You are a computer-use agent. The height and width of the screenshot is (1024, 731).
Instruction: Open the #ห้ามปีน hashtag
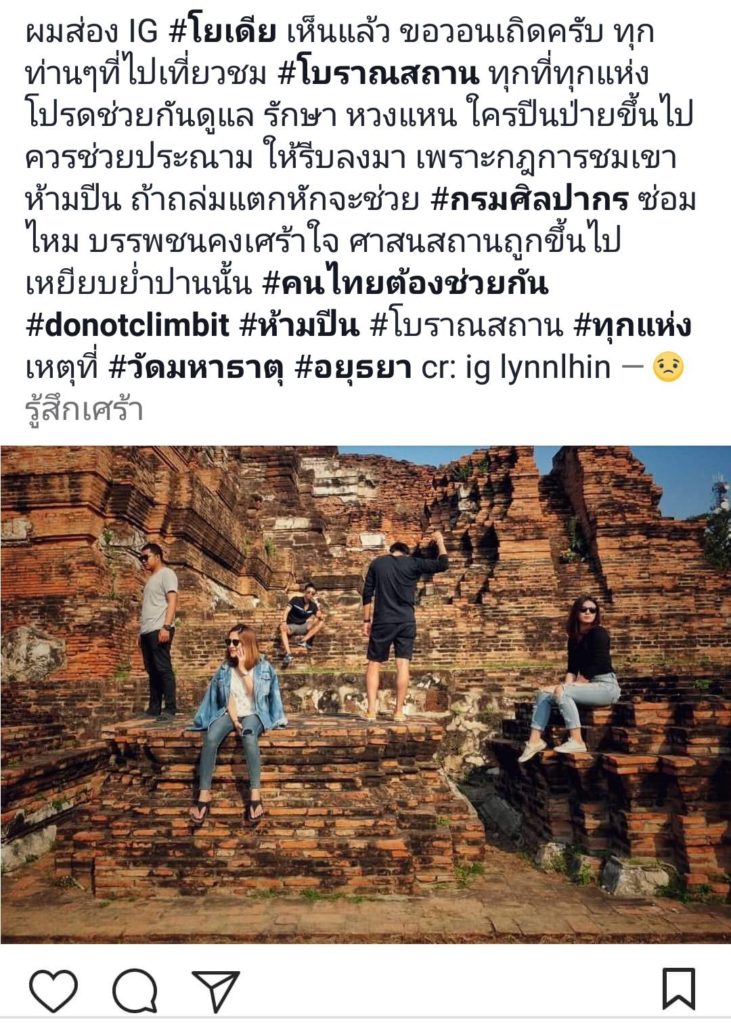point(299,326)
